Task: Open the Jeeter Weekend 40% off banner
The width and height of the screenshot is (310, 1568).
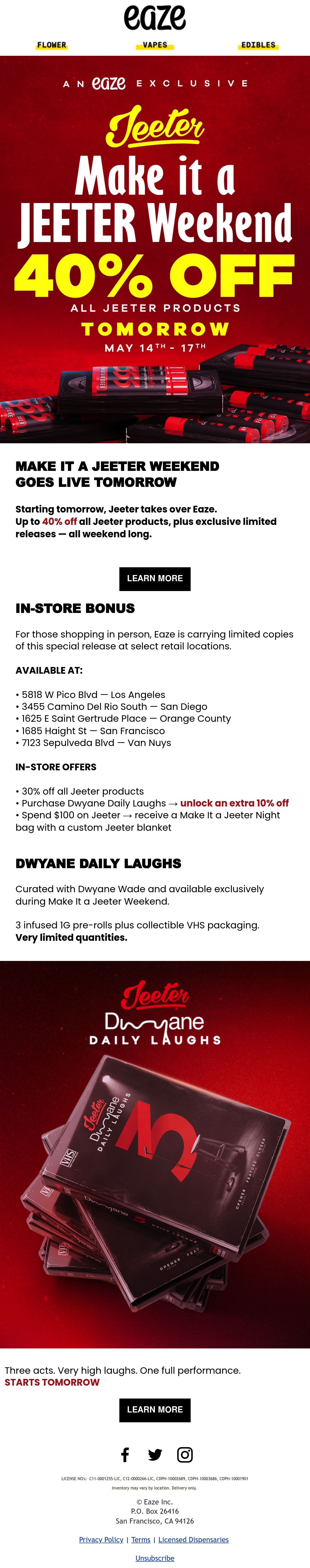Action: point(155,249)
